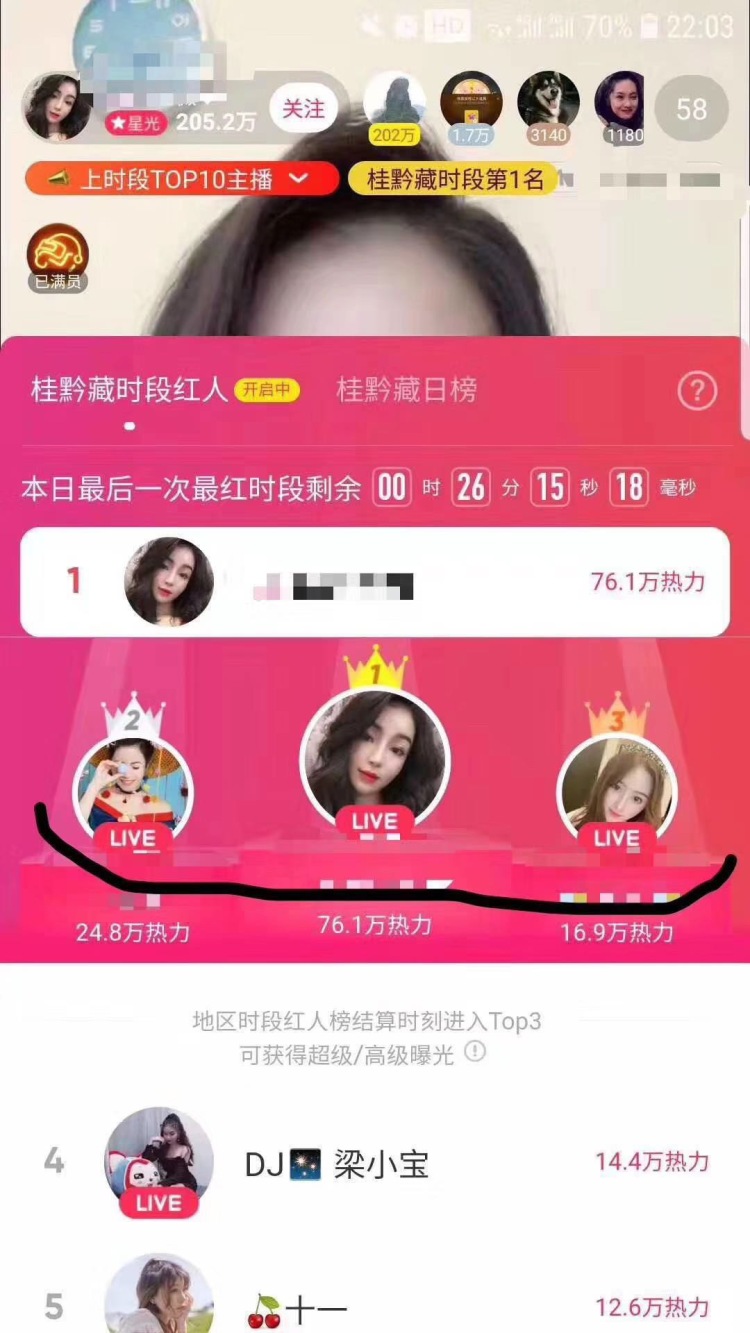Open viewer avatar with 1180 badge
Screen dimensions: 750x1333
(x=624, y=105)
